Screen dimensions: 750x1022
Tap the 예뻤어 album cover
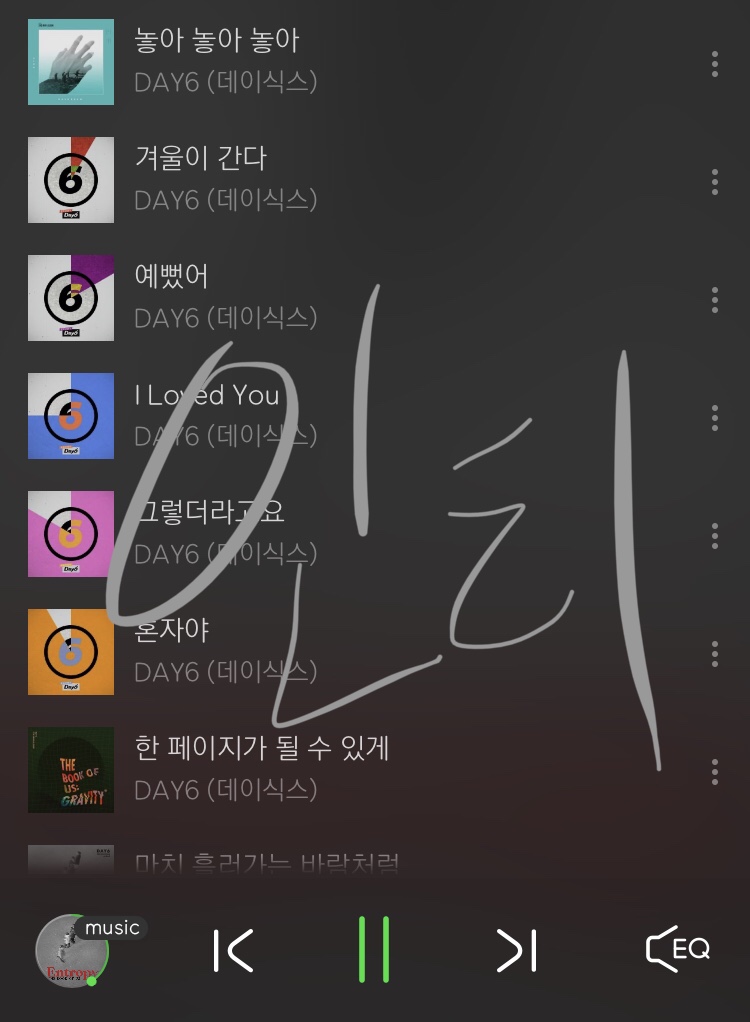point(71,298)
